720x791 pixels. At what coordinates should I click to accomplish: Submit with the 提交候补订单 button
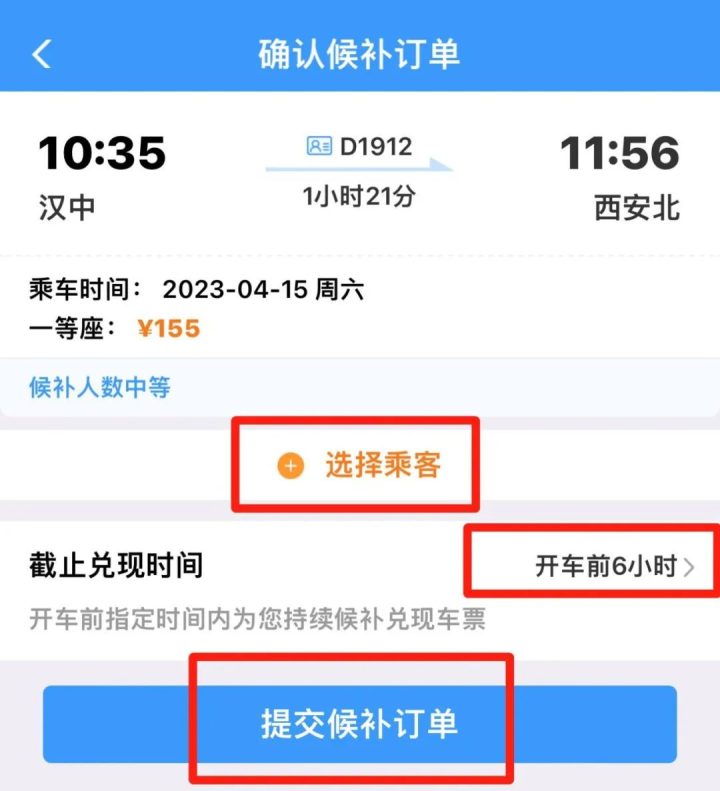coord(360,723)
